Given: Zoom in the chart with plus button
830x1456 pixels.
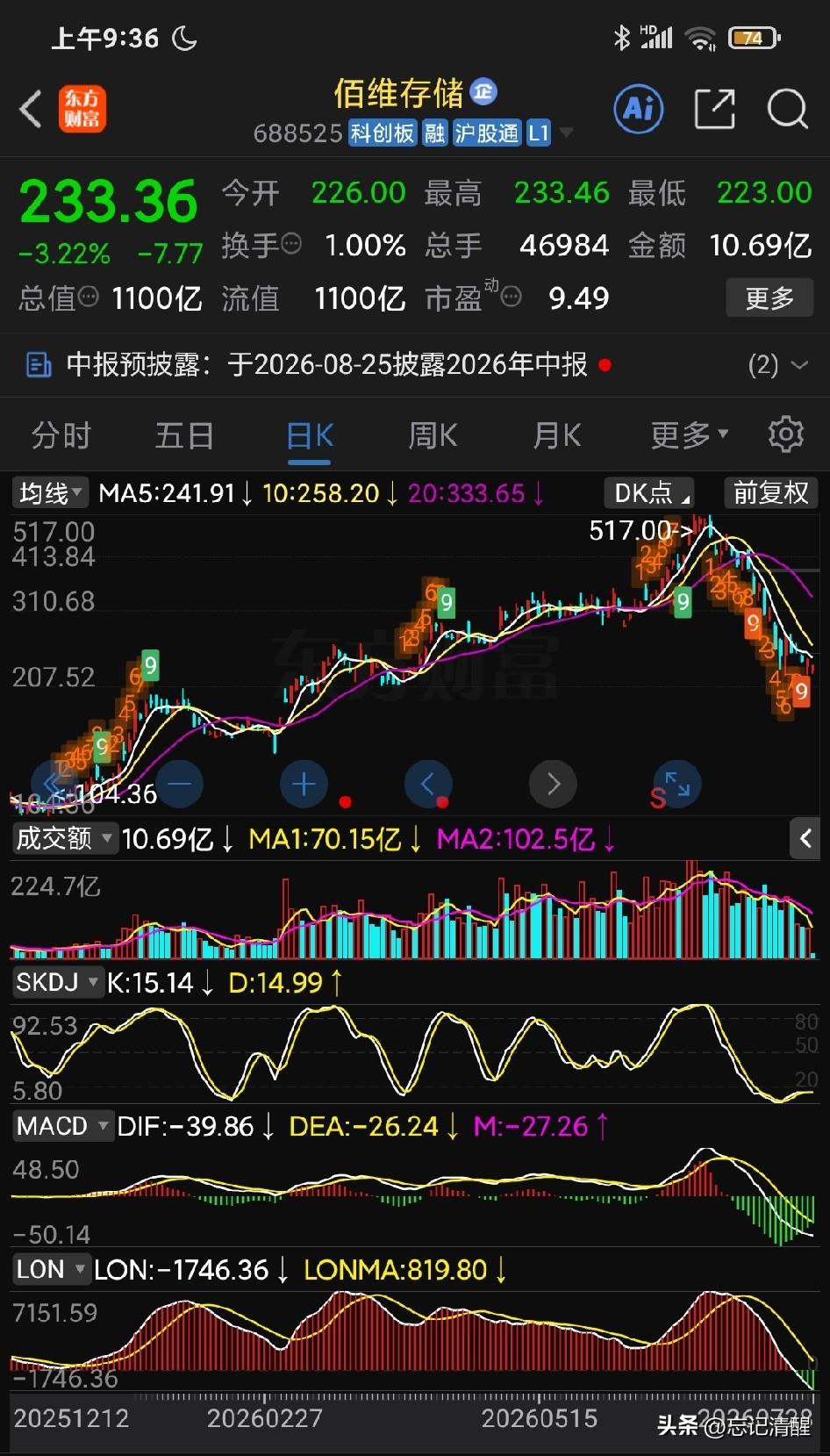Looking at the screenshot, I should pos(304,784).
